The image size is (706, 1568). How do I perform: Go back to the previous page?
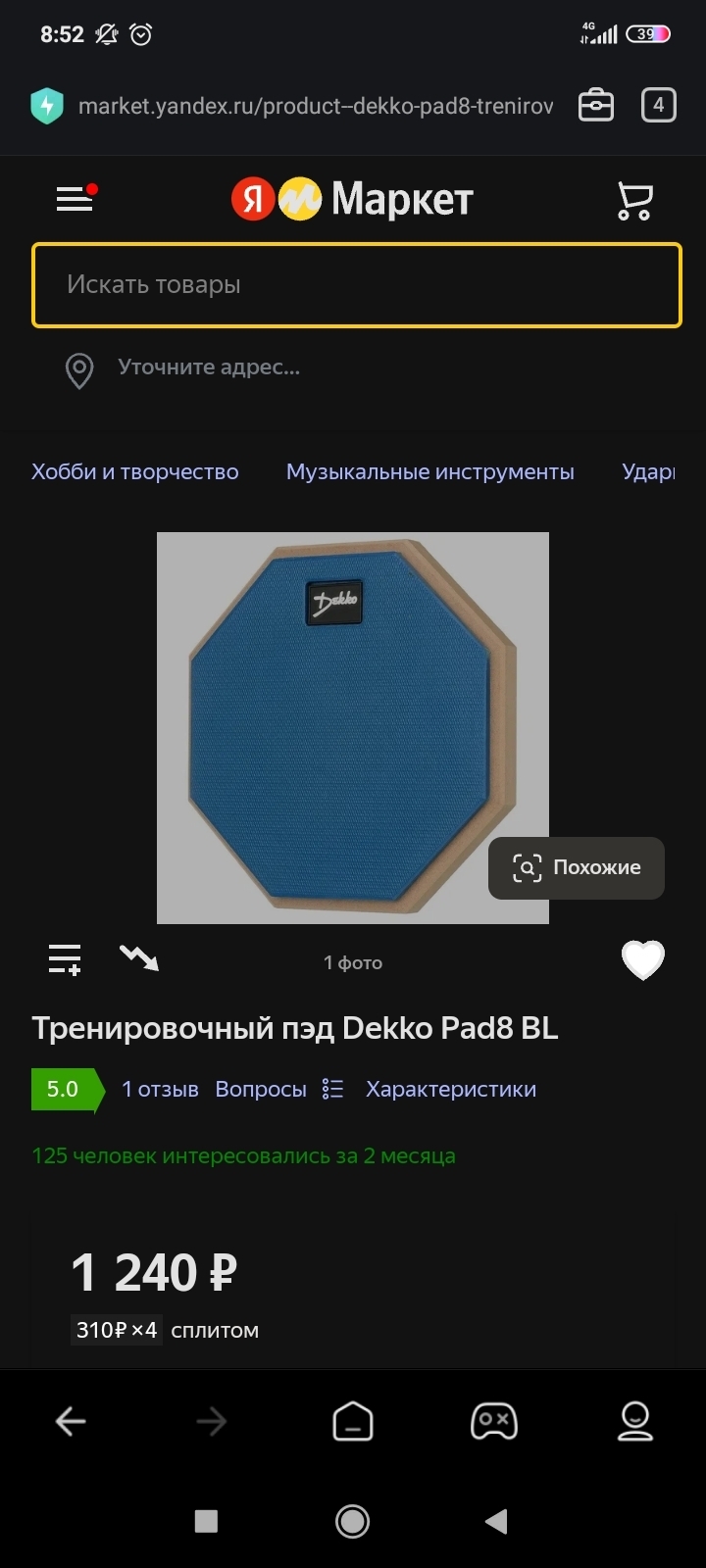71,1421
